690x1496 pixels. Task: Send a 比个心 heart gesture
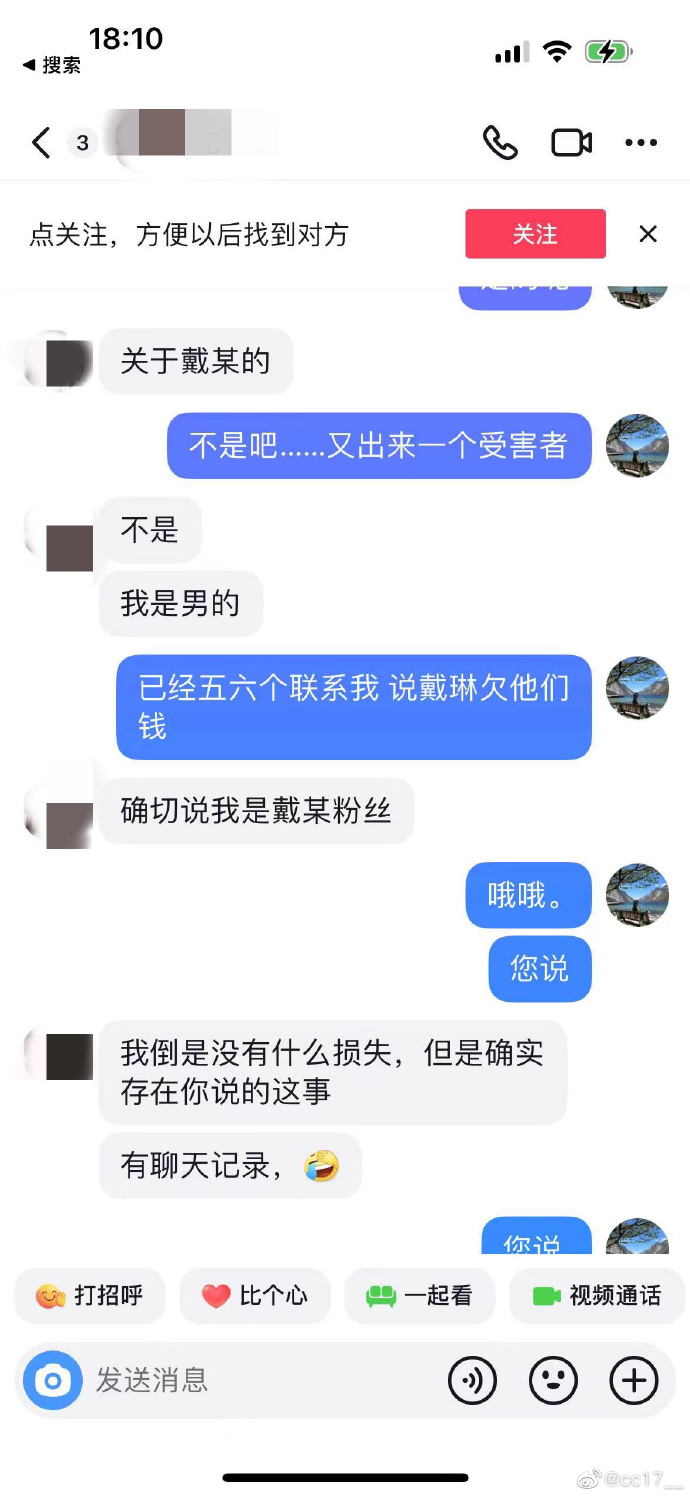click(x=254, y=1296)
